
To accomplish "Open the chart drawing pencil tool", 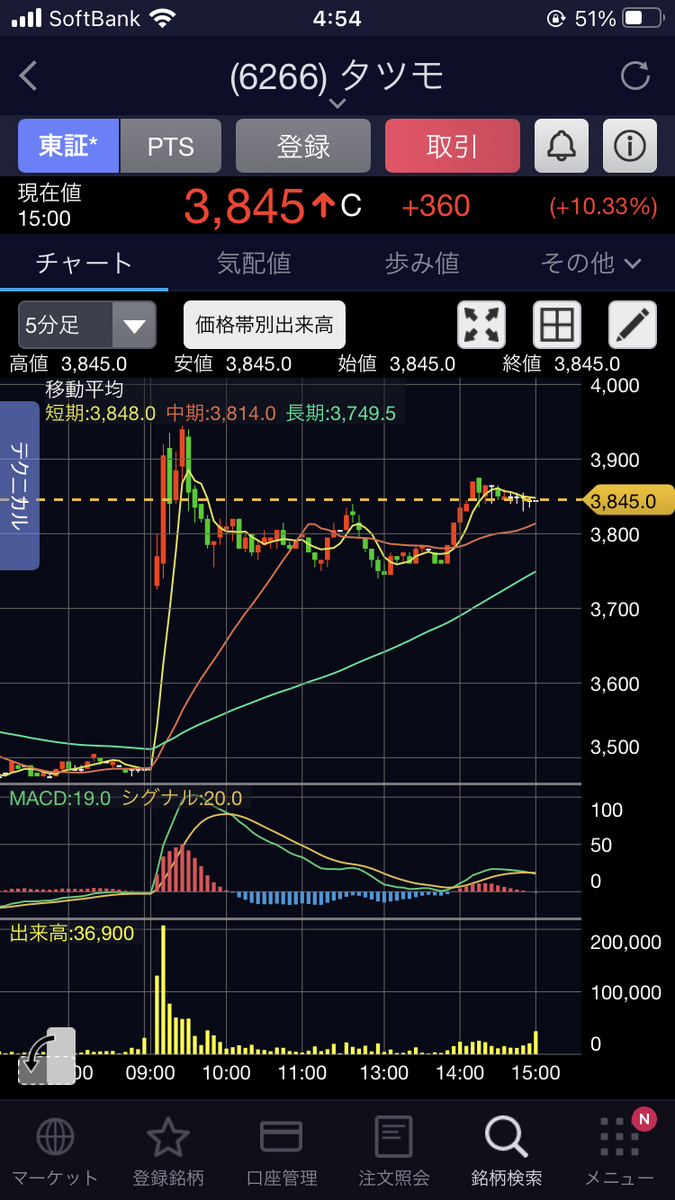I will [633, 325].
